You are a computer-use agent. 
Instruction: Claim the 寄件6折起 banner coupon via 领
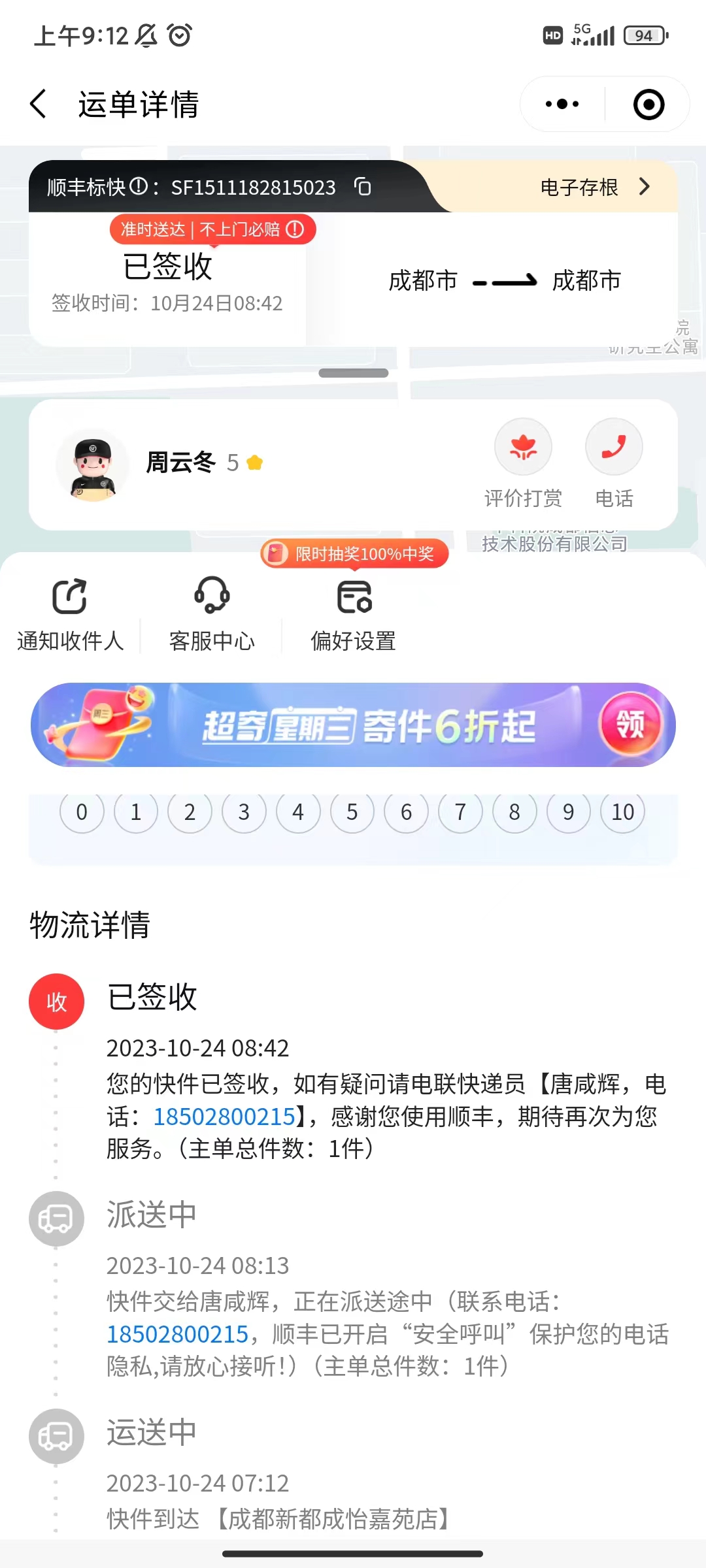[x=630, y=724]
